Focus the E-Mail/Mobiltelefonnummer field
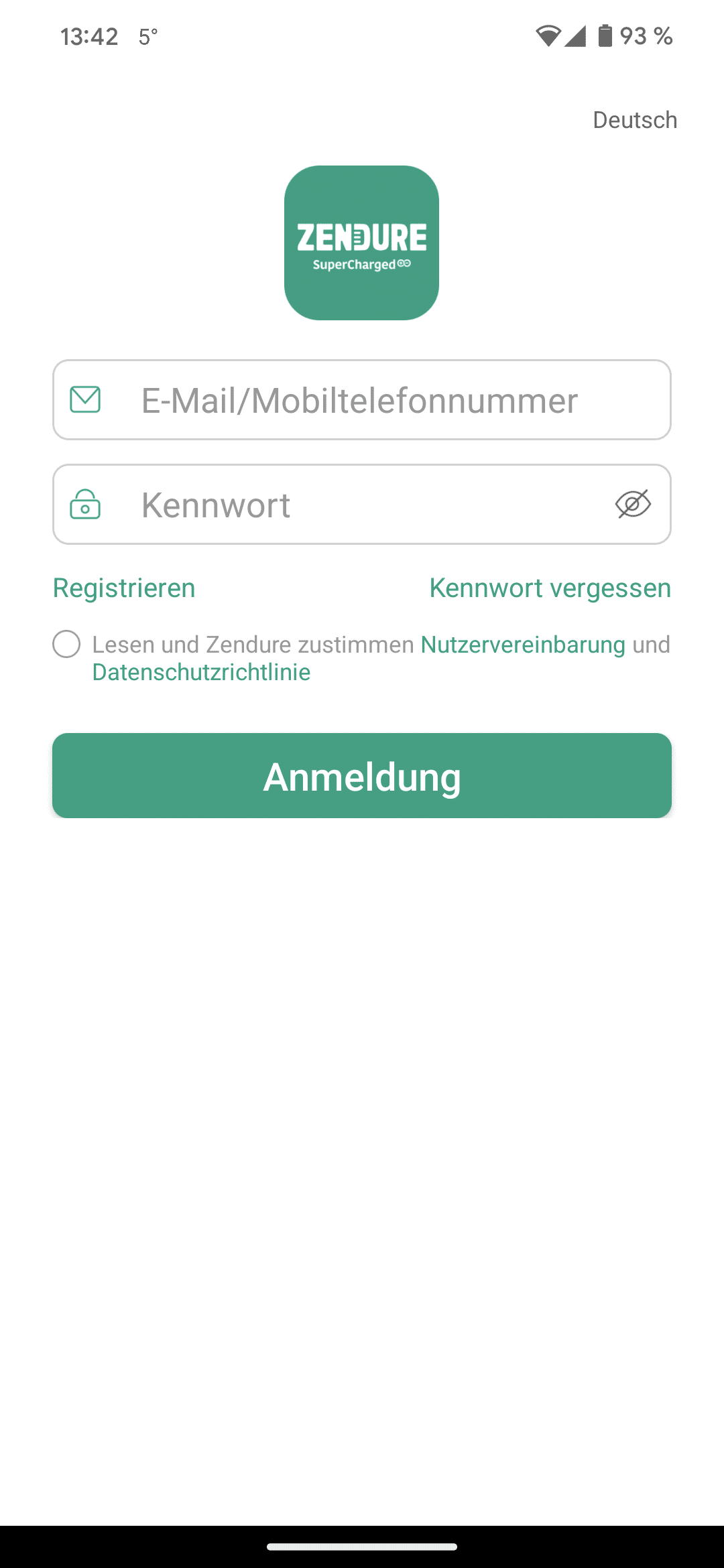The width and height of the screenshot is (724, 1568). [x=359, y=401]
